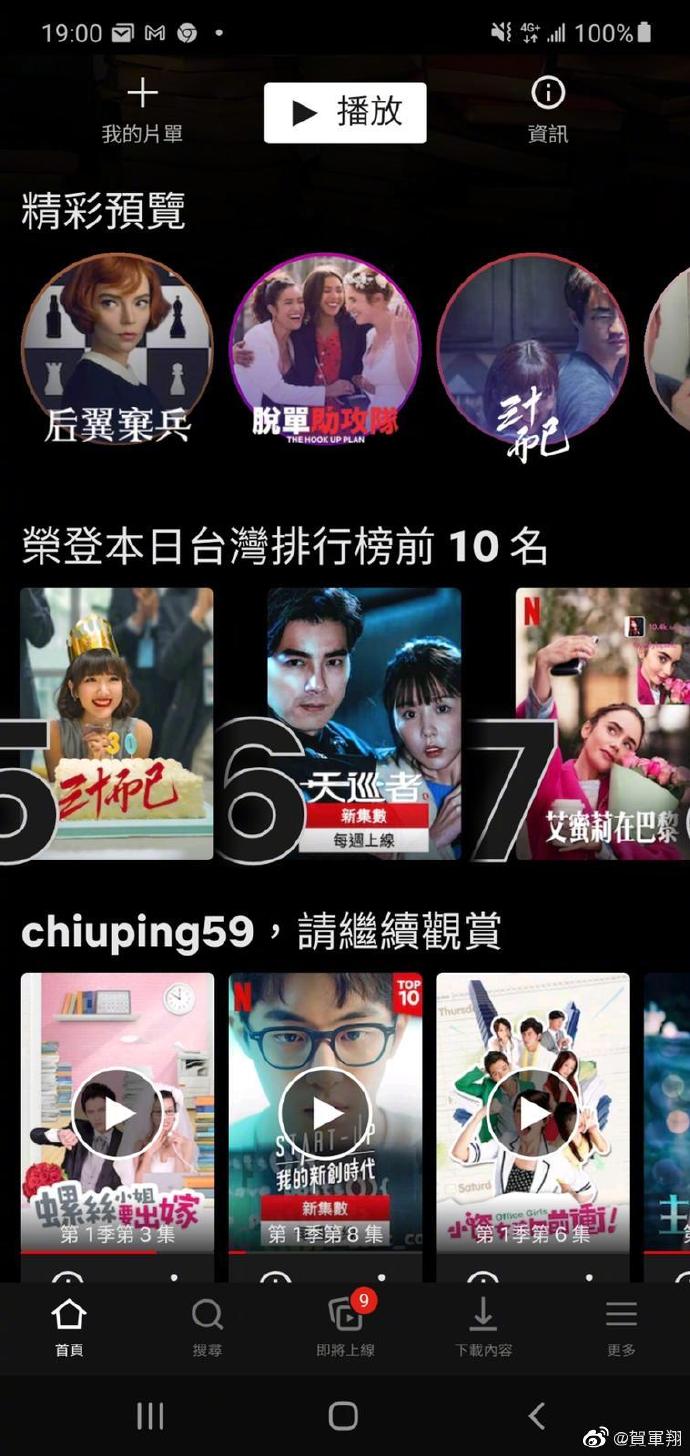Open the 三十而已 circular preview
This screenshot has height=1456, width=690.
tap(532, 349)
